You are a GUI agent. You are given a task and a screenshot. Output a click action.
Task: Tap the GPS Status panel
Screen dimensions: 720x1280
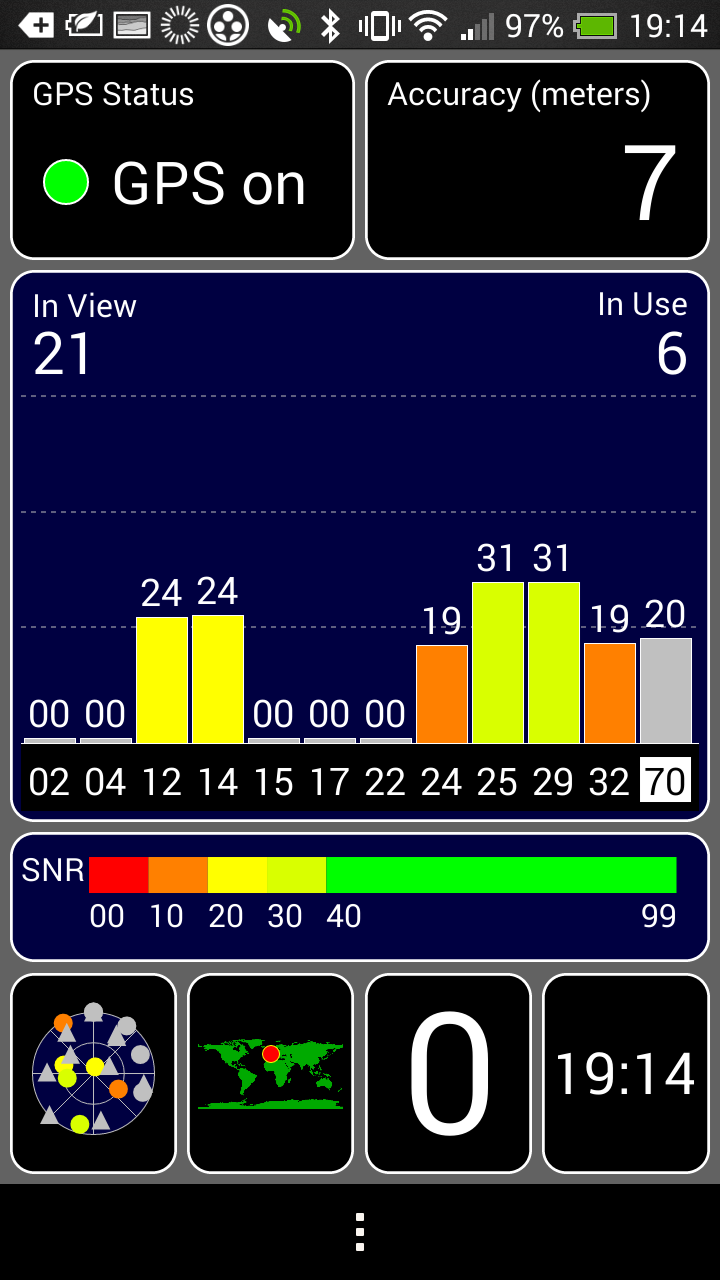click(x=183, y=160)
